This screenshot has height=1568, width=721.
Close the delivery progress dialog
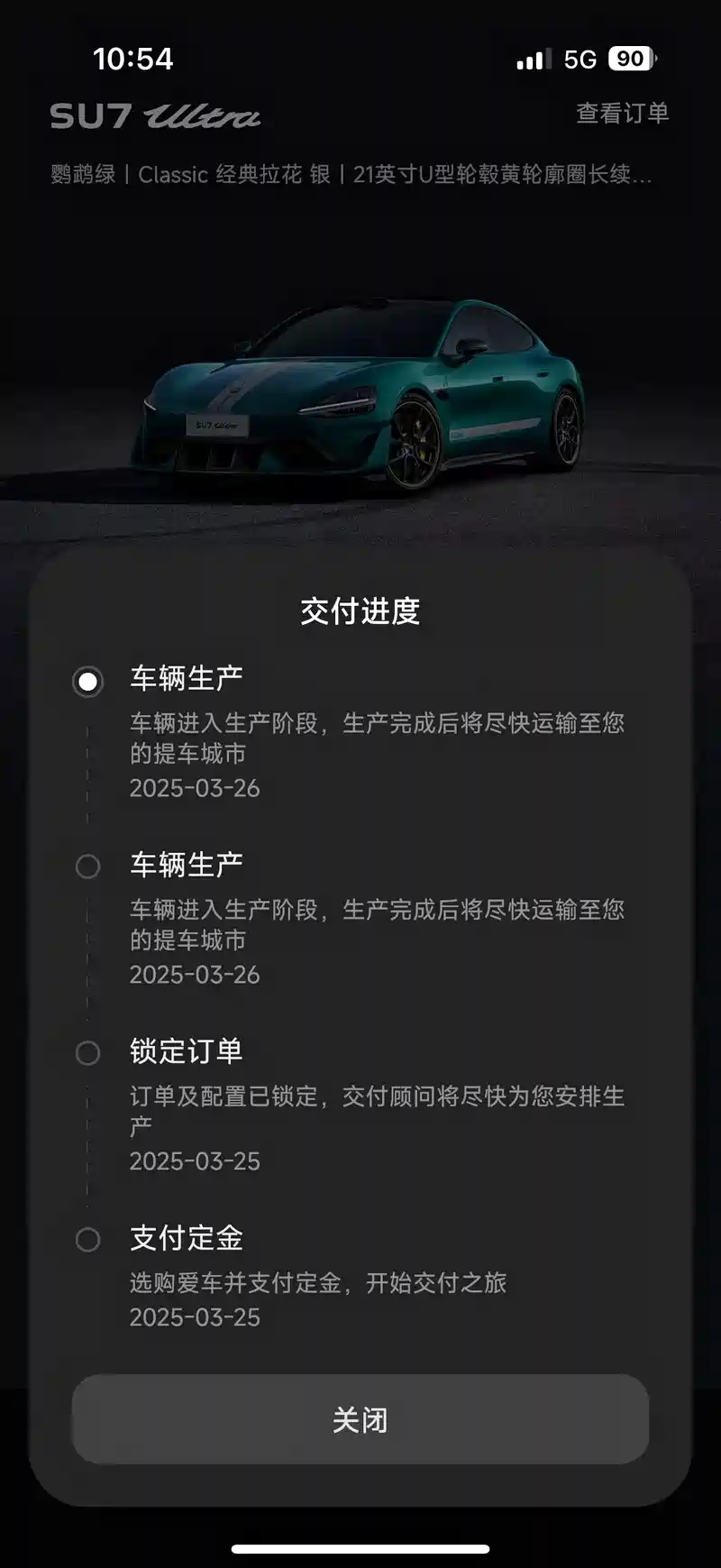point(360,1419)
